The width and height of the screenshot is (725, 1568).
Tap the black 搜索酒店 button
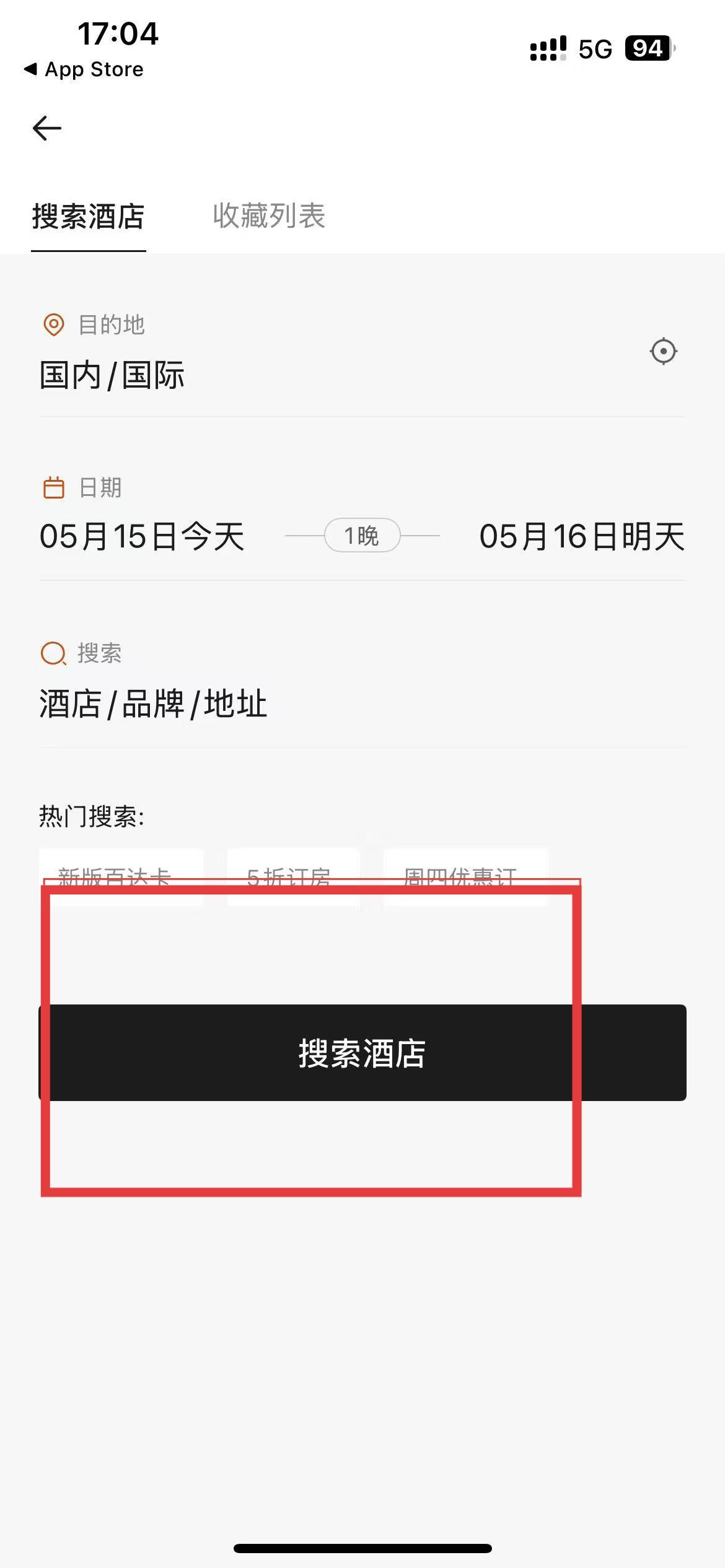tap(362, 1053)
